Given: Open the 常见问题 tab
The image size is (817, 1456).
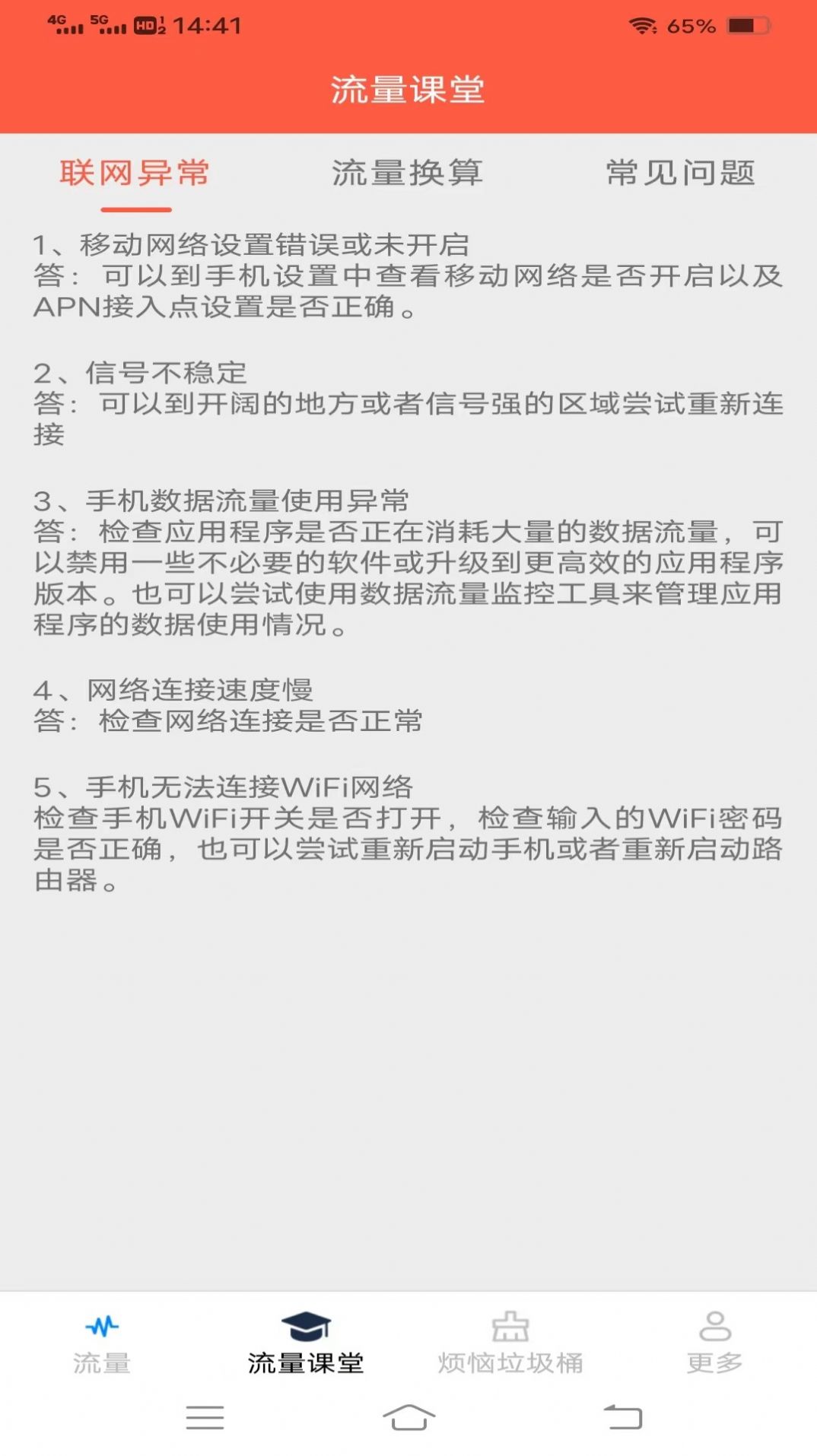Looking at the screenshot, I should pyautogui.click(x=680, y=173).
